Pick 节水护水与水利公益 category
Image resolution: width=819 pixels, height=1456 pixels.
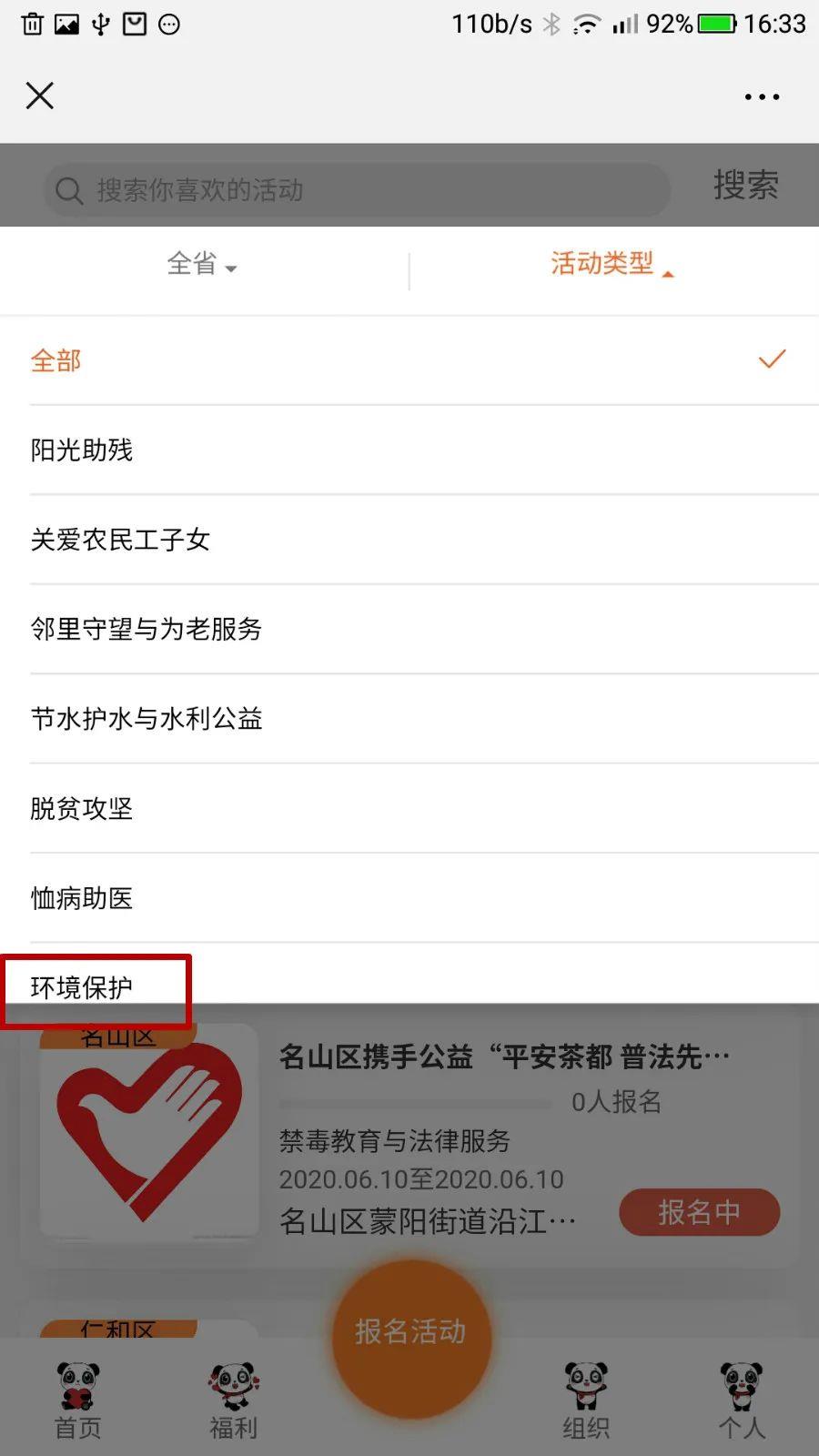click(x=409, y=719)
